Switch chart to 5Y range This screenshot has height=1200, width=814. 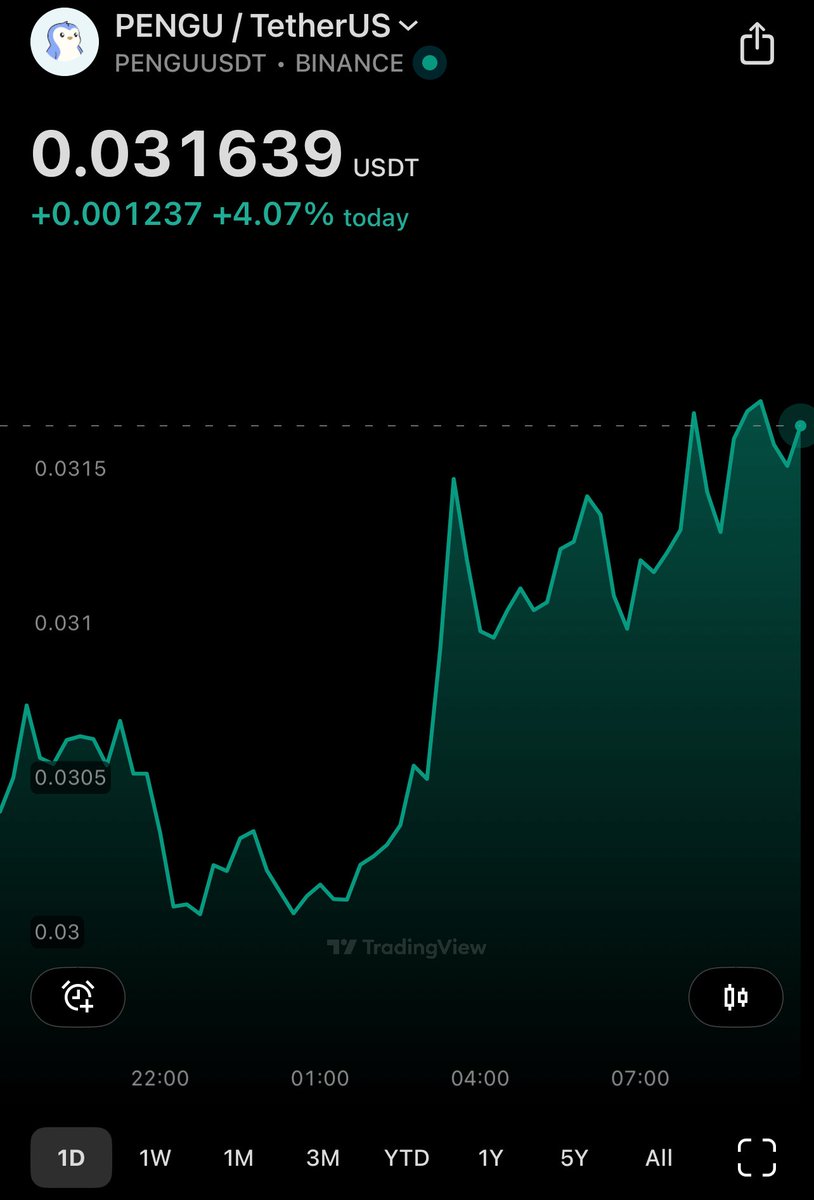pos(574,1158)
